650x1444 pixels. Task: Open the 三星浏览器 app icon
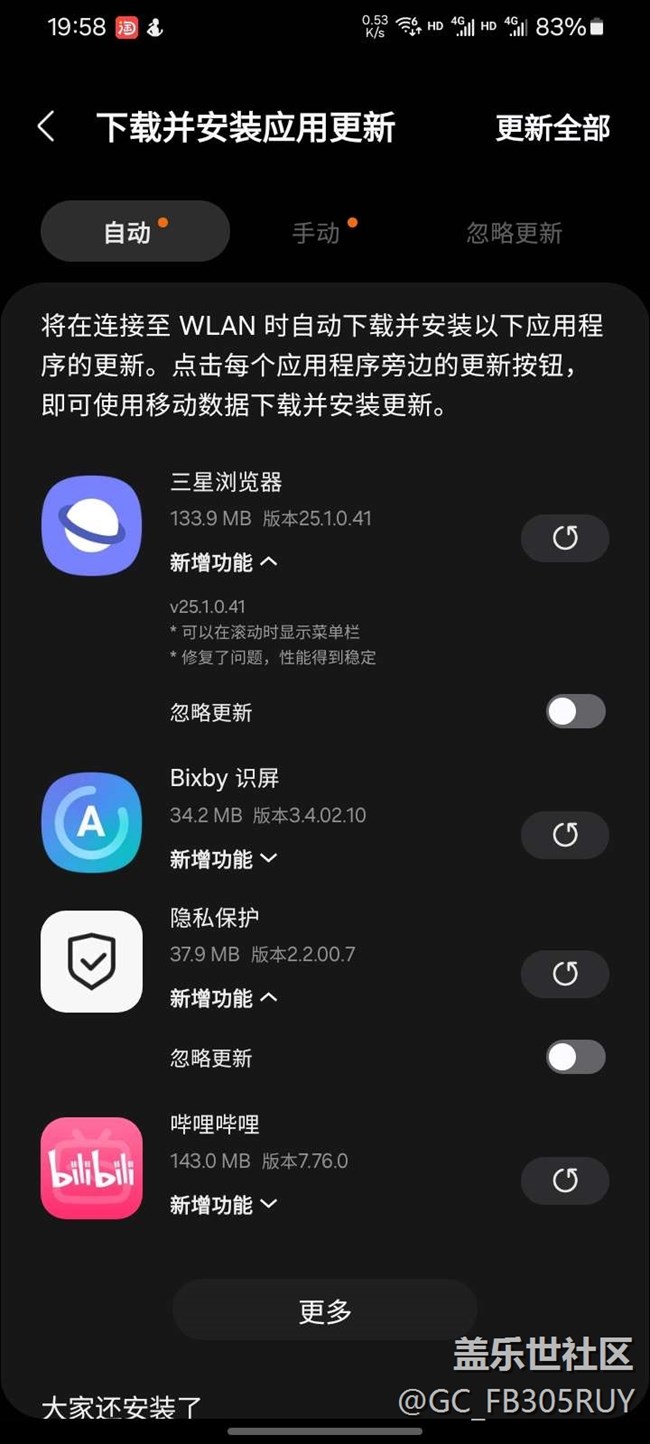click(x=92, y=526)
